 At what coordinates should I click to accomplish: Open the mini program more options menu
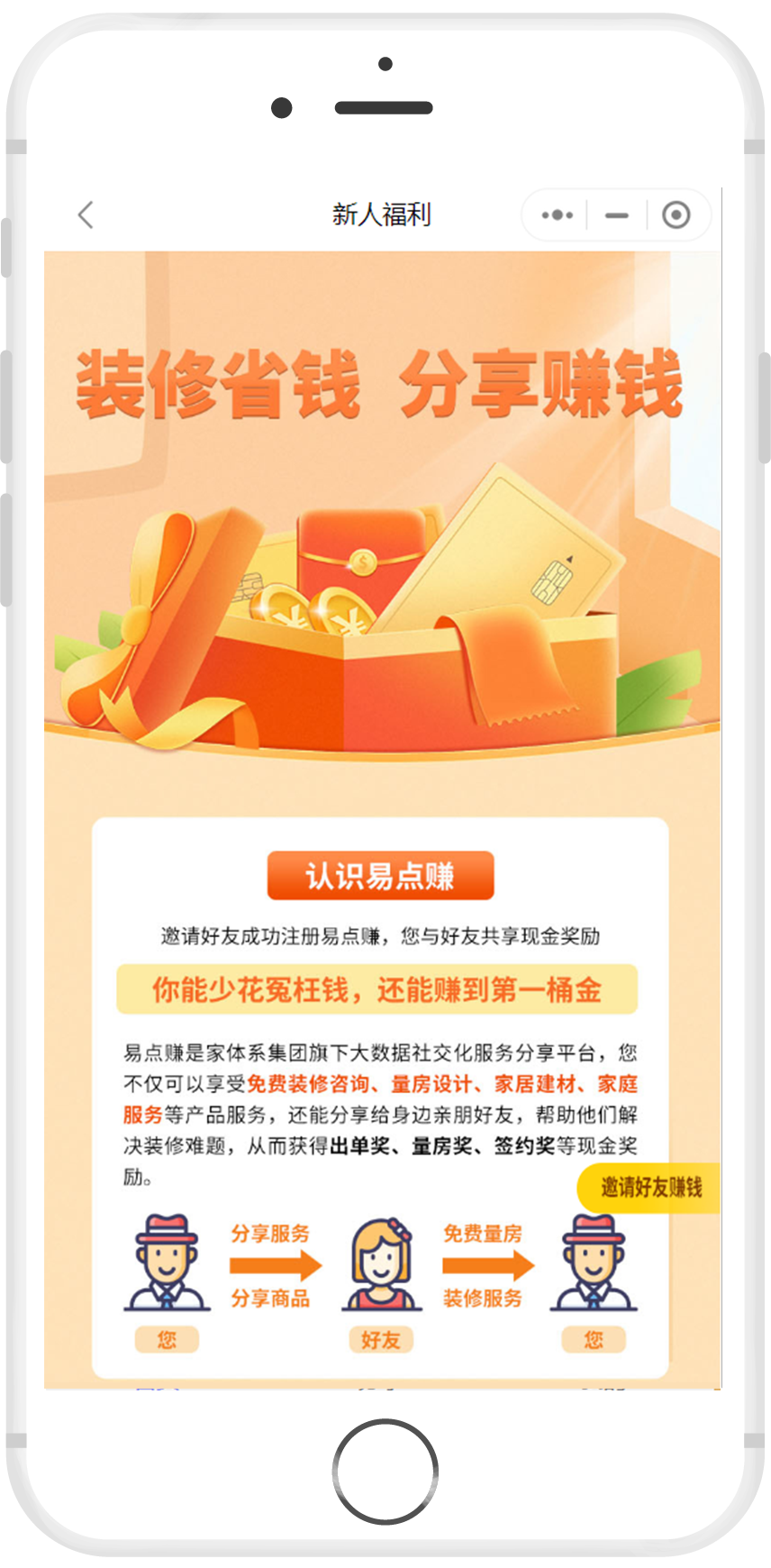(557, 215)
